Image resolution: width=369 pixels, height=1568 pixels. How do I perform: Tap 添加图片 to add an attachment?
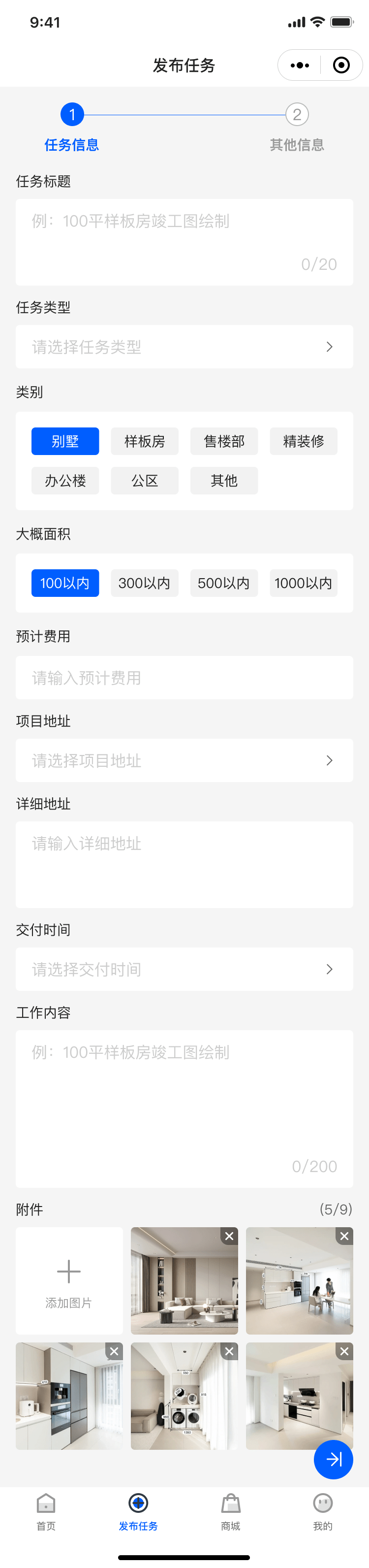click(69, 1281)
